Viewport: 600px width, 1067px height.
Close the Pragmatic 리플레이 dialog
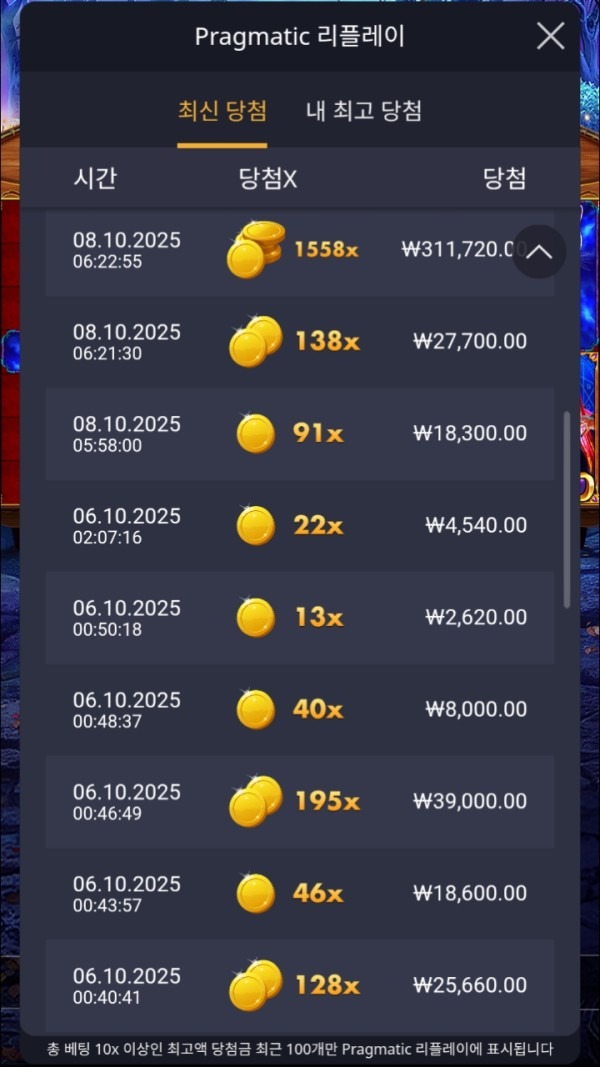[551, 37]
